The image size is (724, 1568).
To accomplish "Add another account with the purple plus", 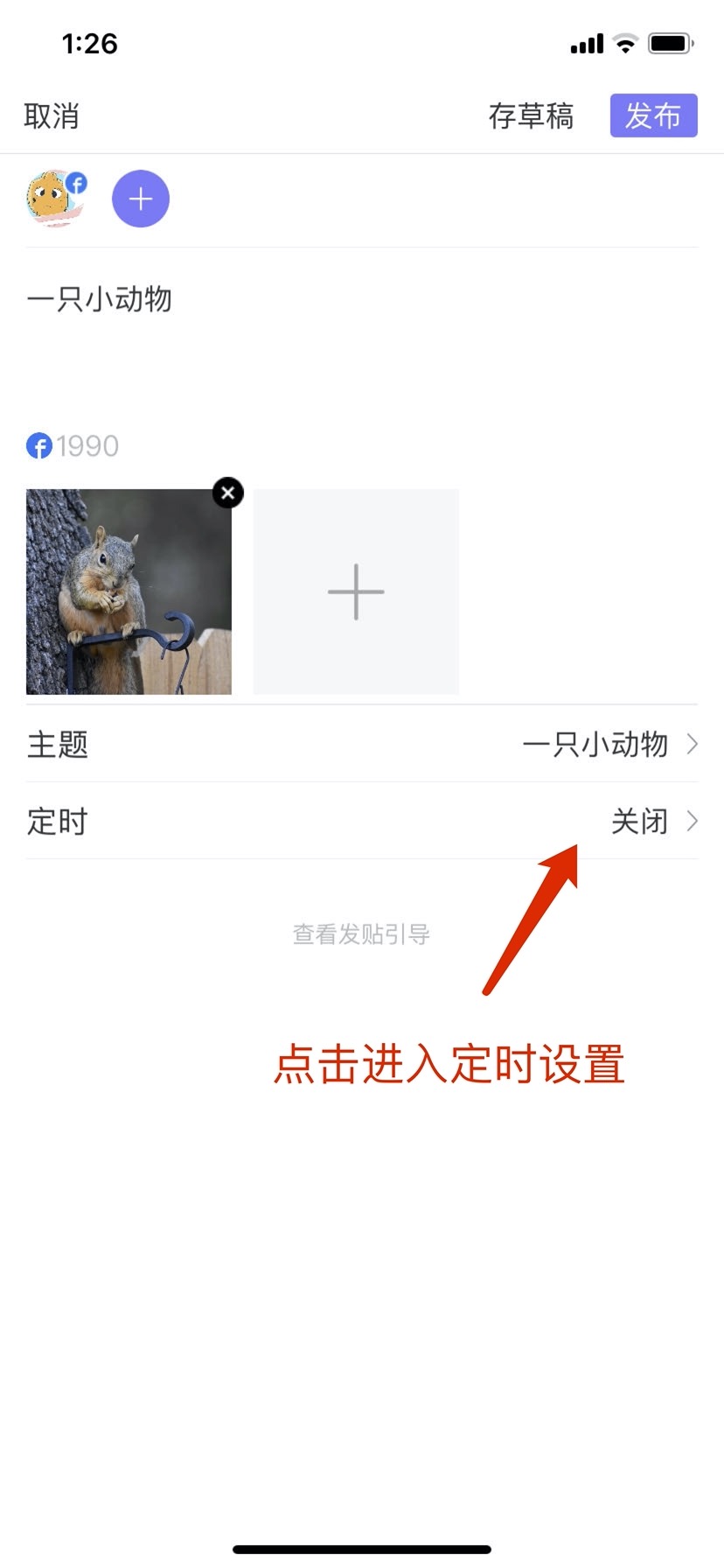I will coord(141,199).
